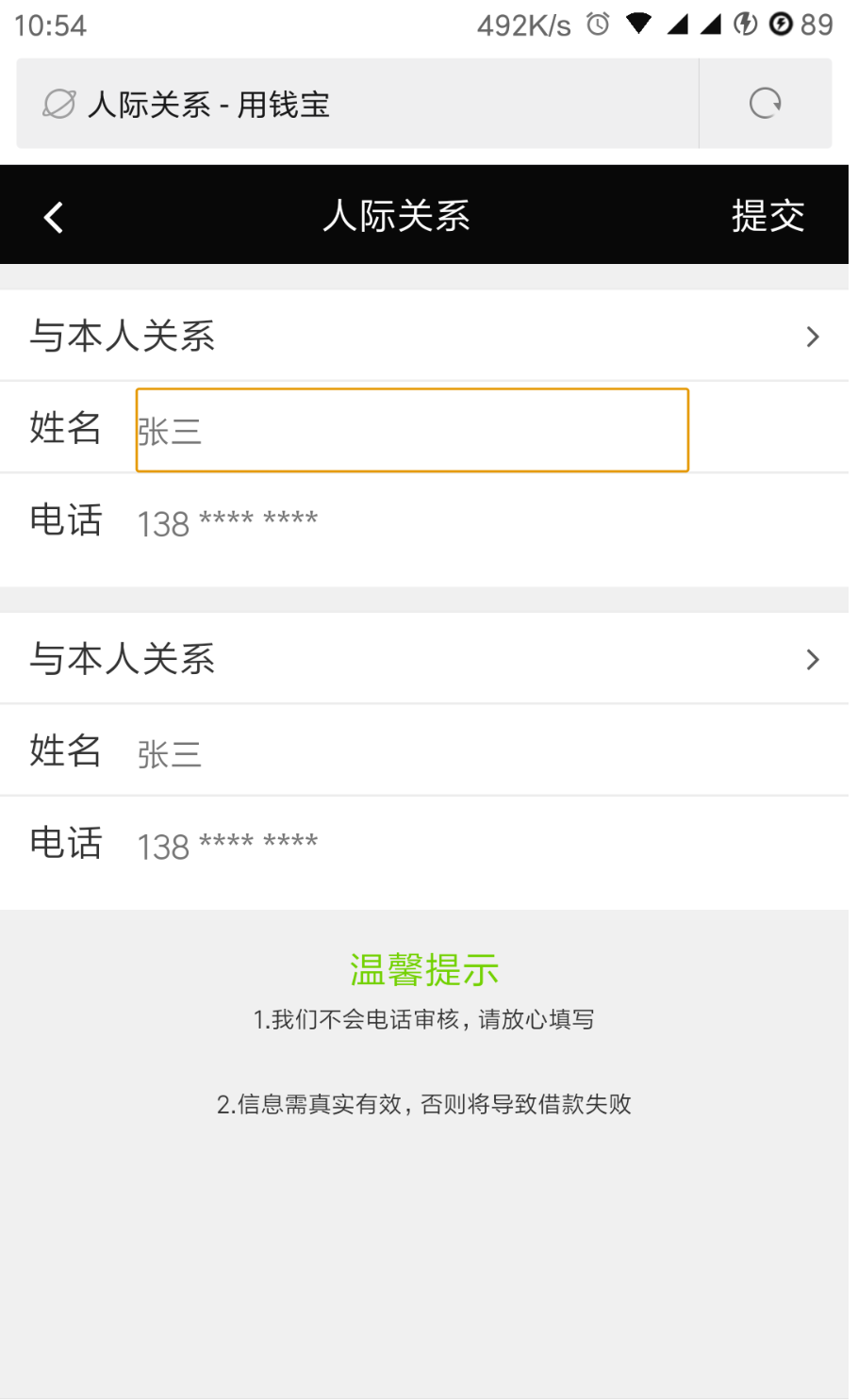Open 与本人关系 selector for the second contact
858x1400 pixels.
pyautogui.click(x=424, y=659)
